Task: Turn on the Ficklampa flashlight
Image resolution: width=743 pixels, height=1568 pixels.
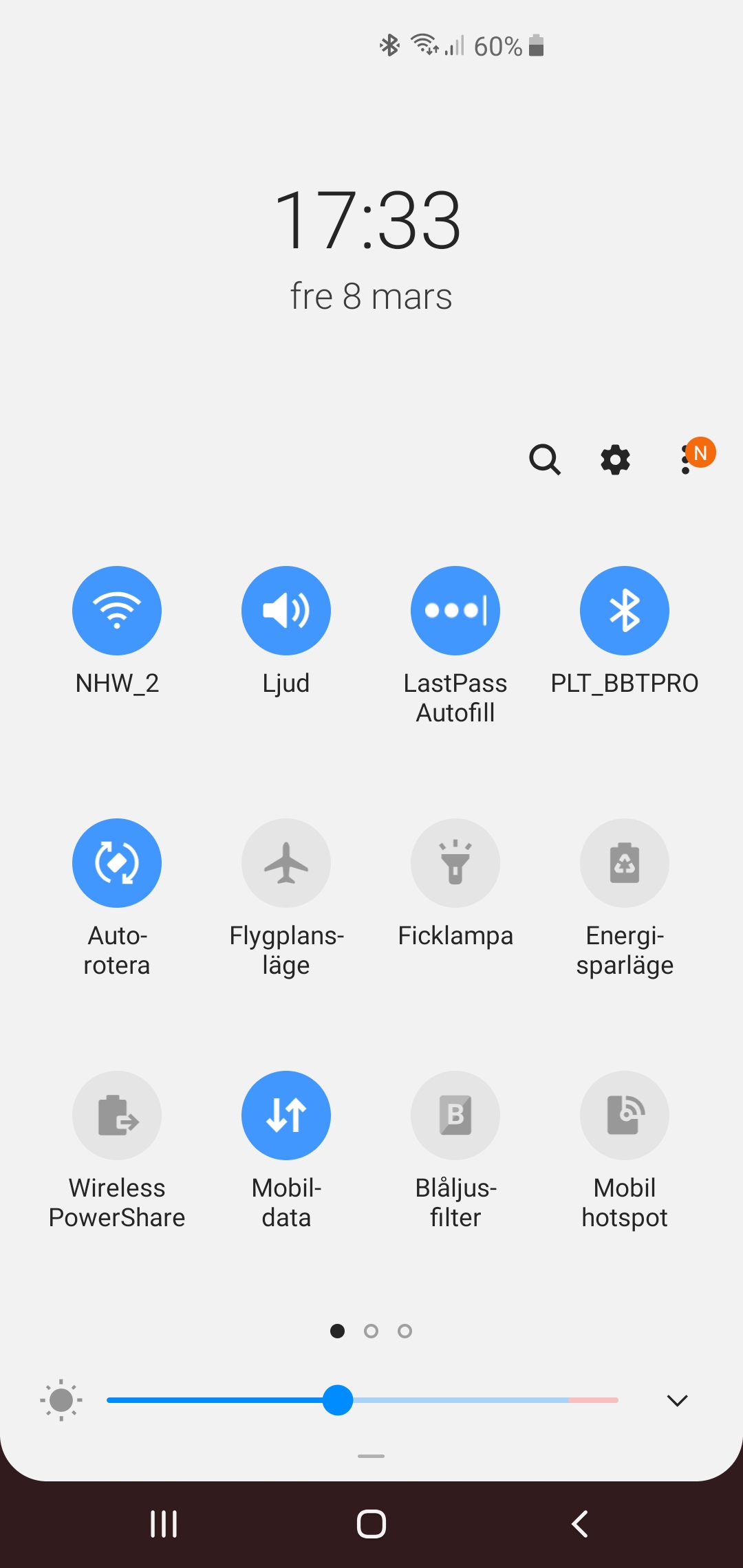Action: pos(455,863)
